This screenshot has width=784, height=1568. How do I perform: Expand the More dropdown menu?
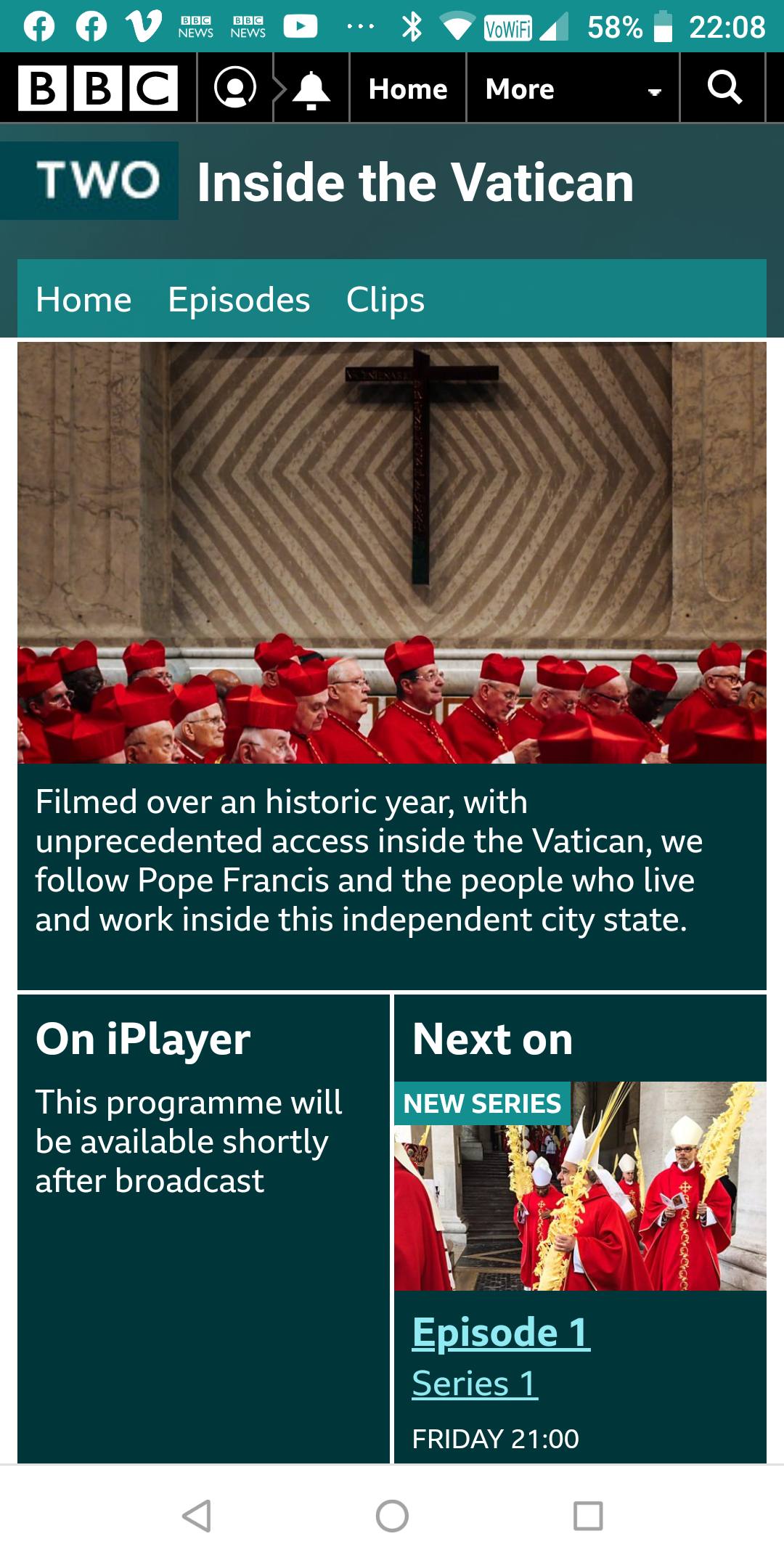573,89
